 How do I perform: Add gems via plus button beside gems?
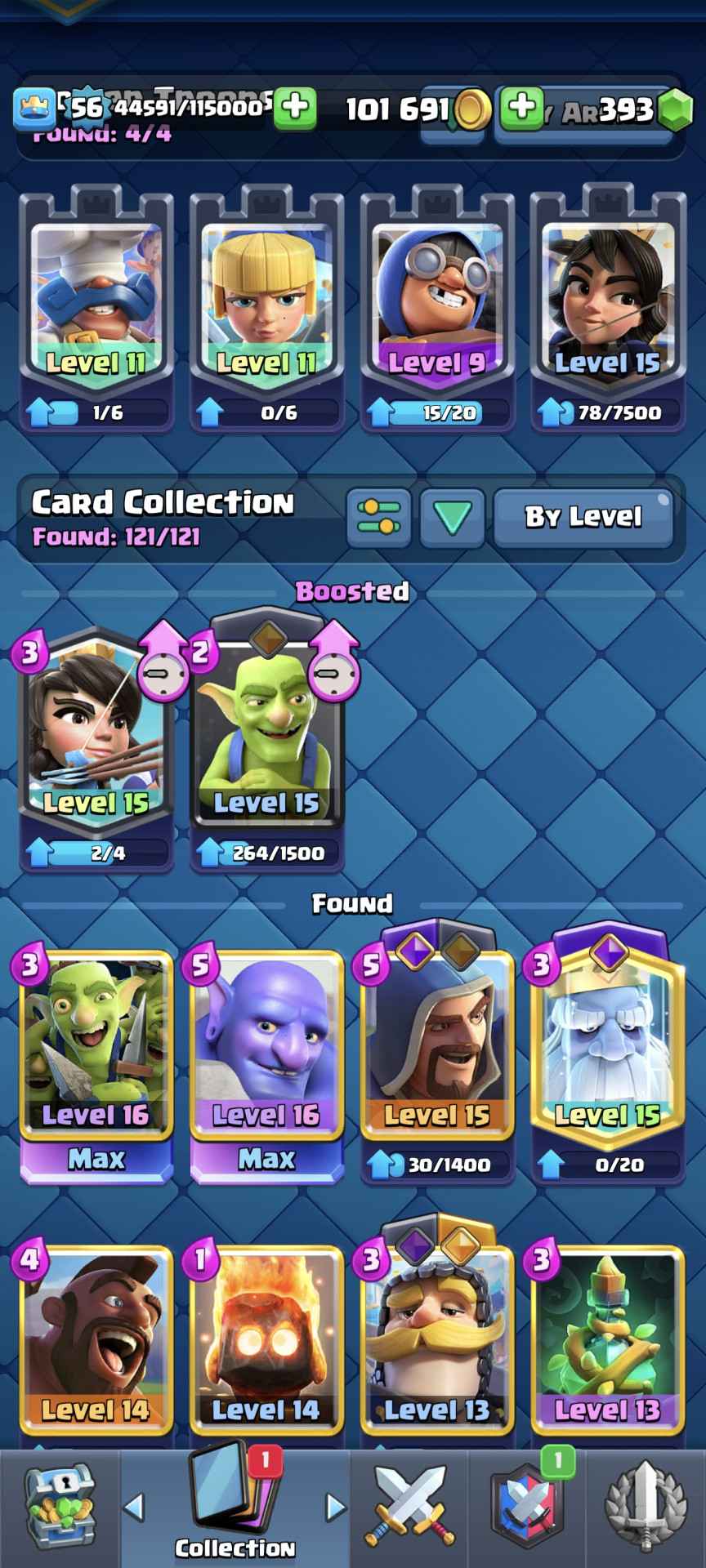(x=521, y=107)
